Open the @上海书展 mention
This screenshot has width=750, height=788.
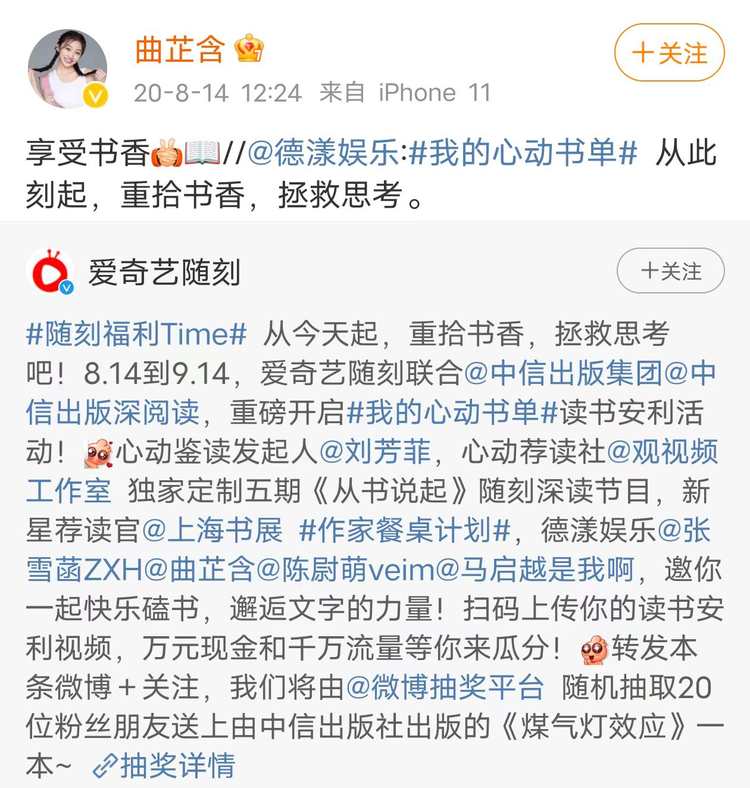[x=213, y=529]
